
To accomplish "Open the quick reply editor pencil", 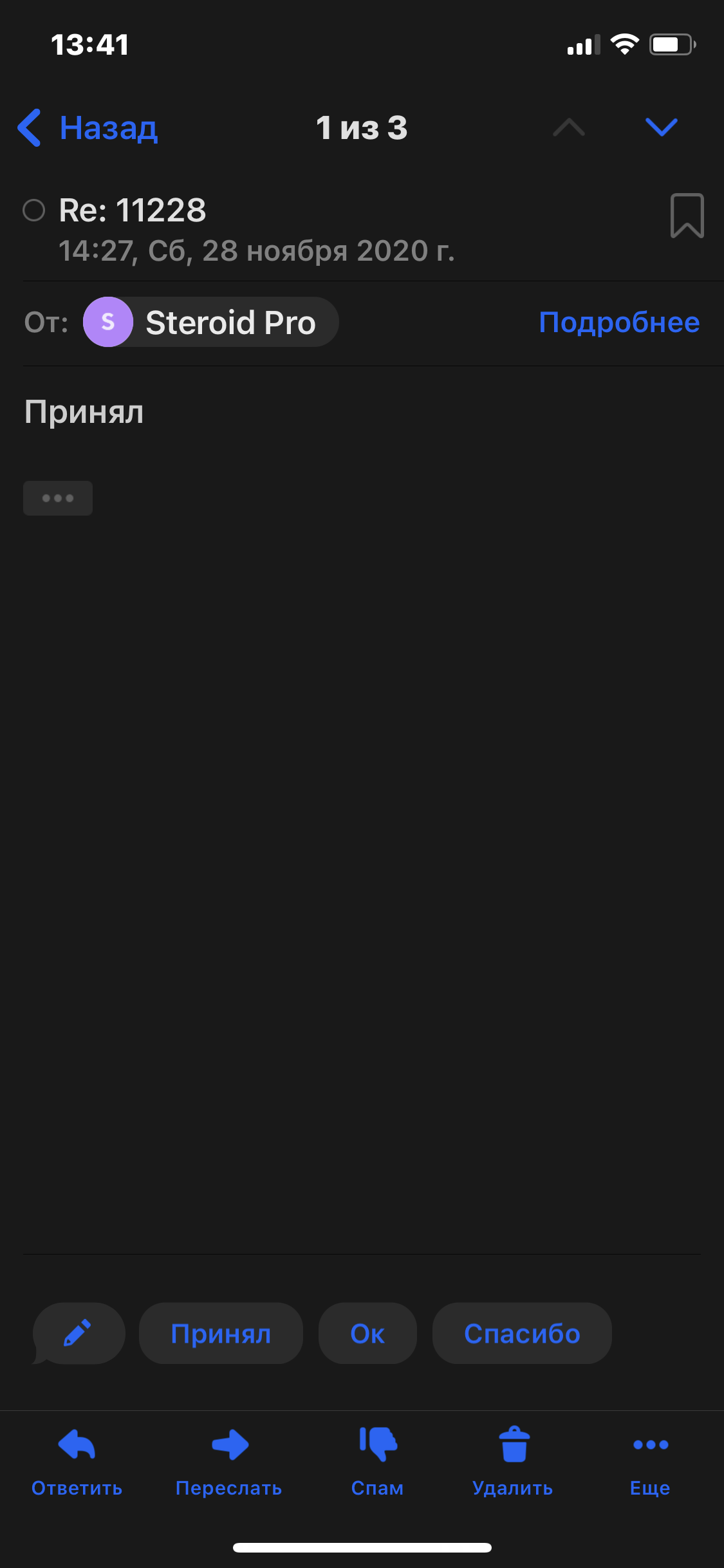I will click(x=79, y=1333).
